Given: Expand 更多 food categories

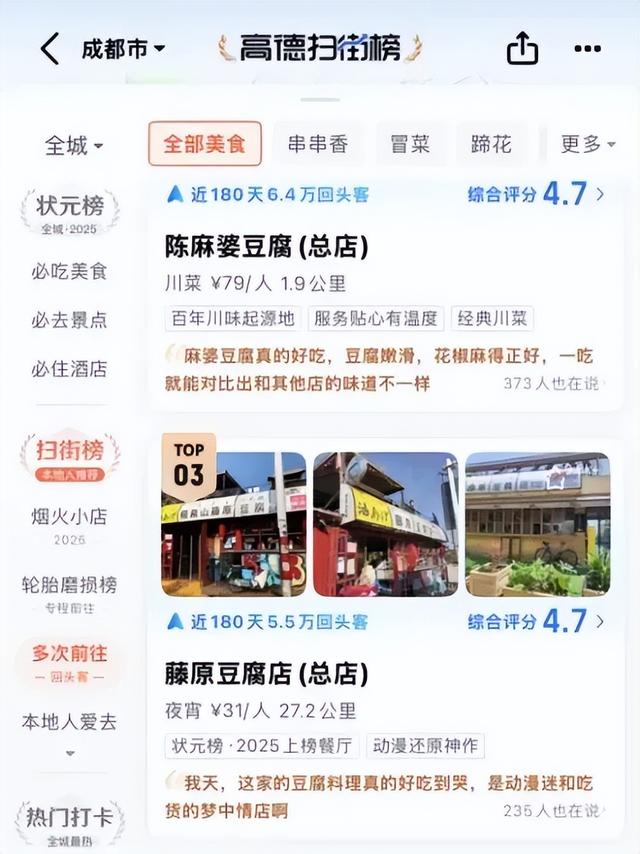Looking at the screenshot, I should [587, 144].
